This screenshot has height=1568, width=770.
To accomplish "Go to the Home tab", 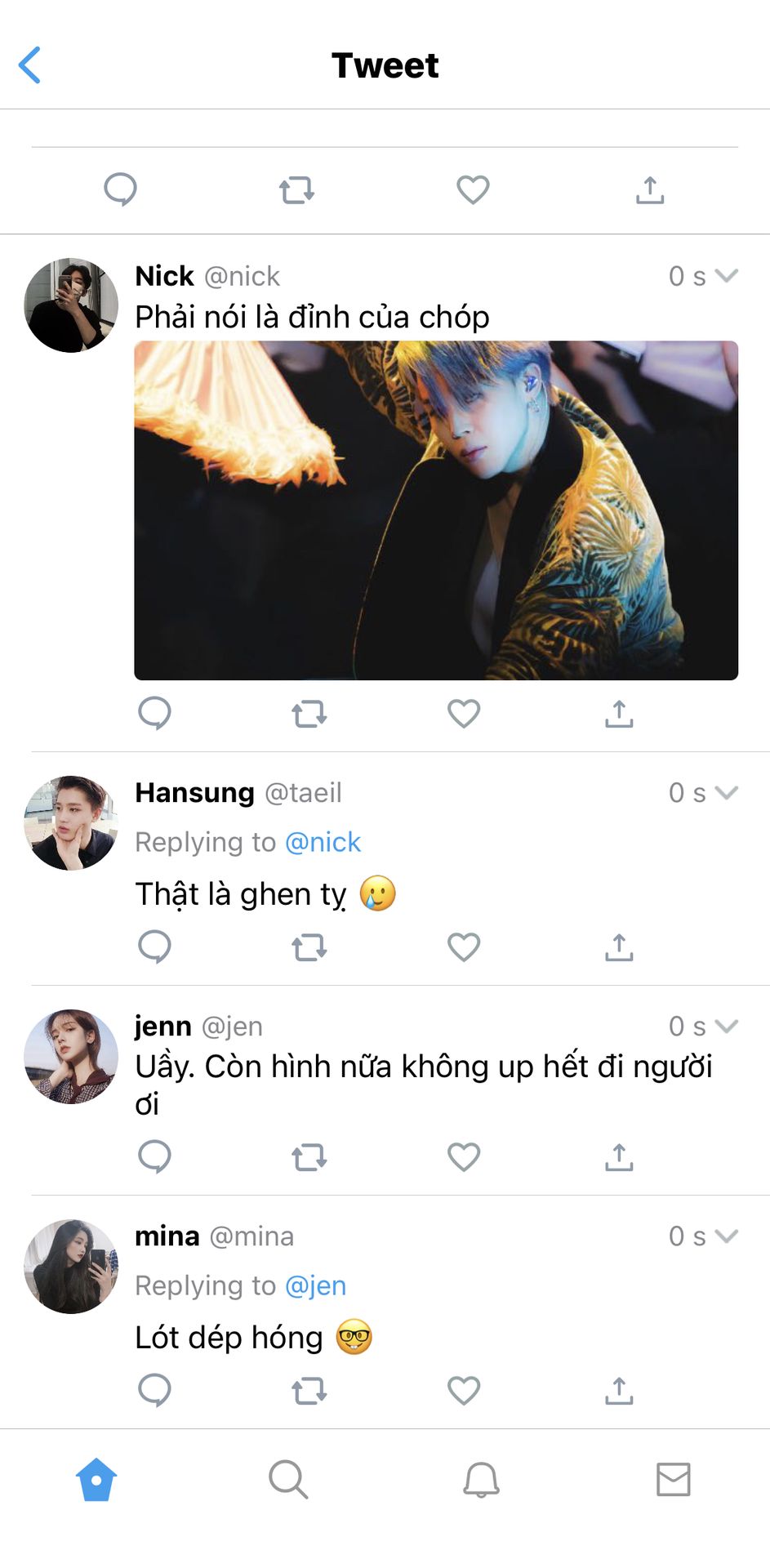I will pyautogui.click(x=96, y=1479).
